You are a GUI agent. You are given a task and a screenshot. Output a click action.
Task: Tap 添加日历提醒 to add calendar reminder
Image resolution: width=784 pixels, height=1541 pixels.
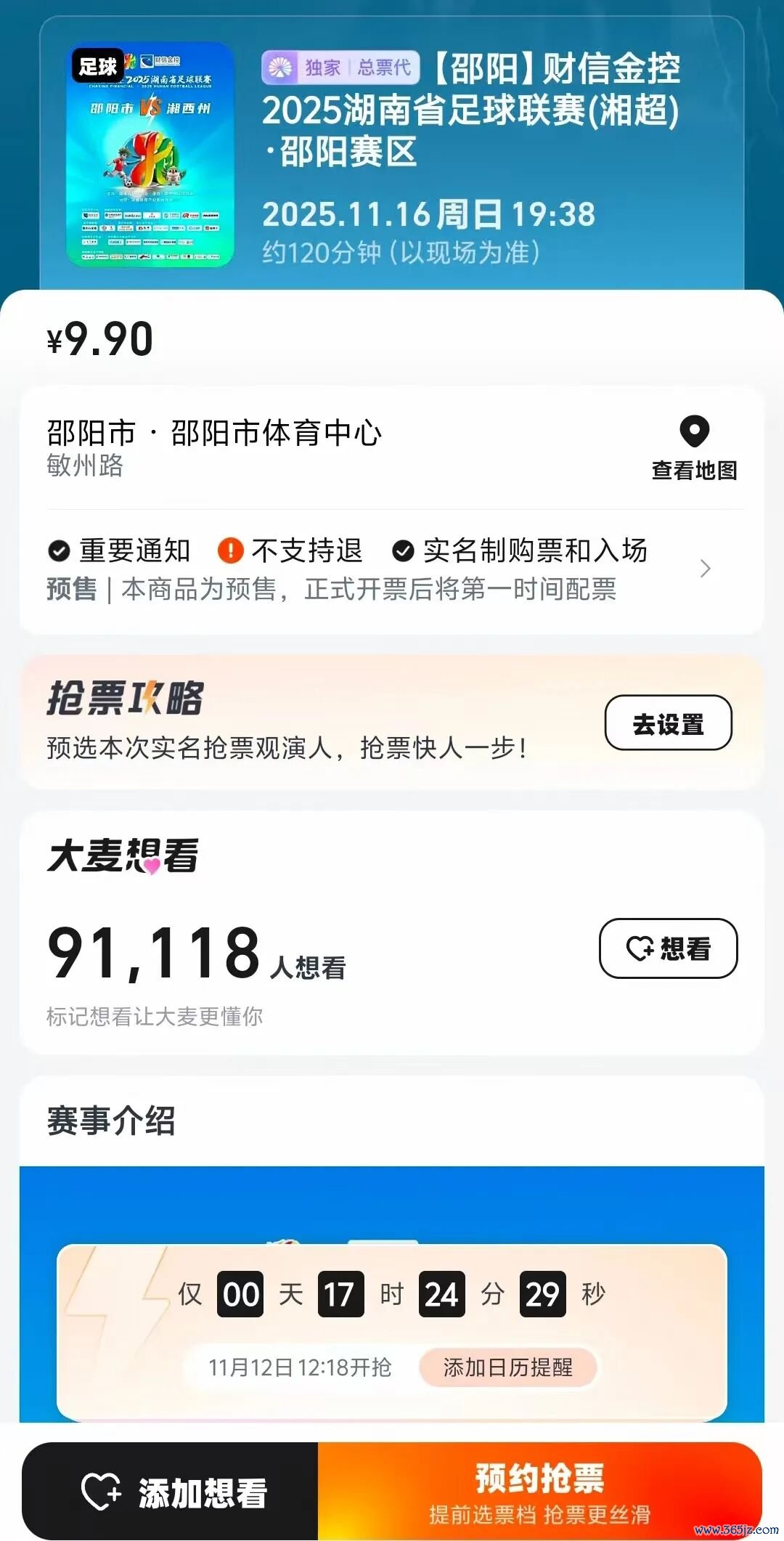(x=507, y=1367)
